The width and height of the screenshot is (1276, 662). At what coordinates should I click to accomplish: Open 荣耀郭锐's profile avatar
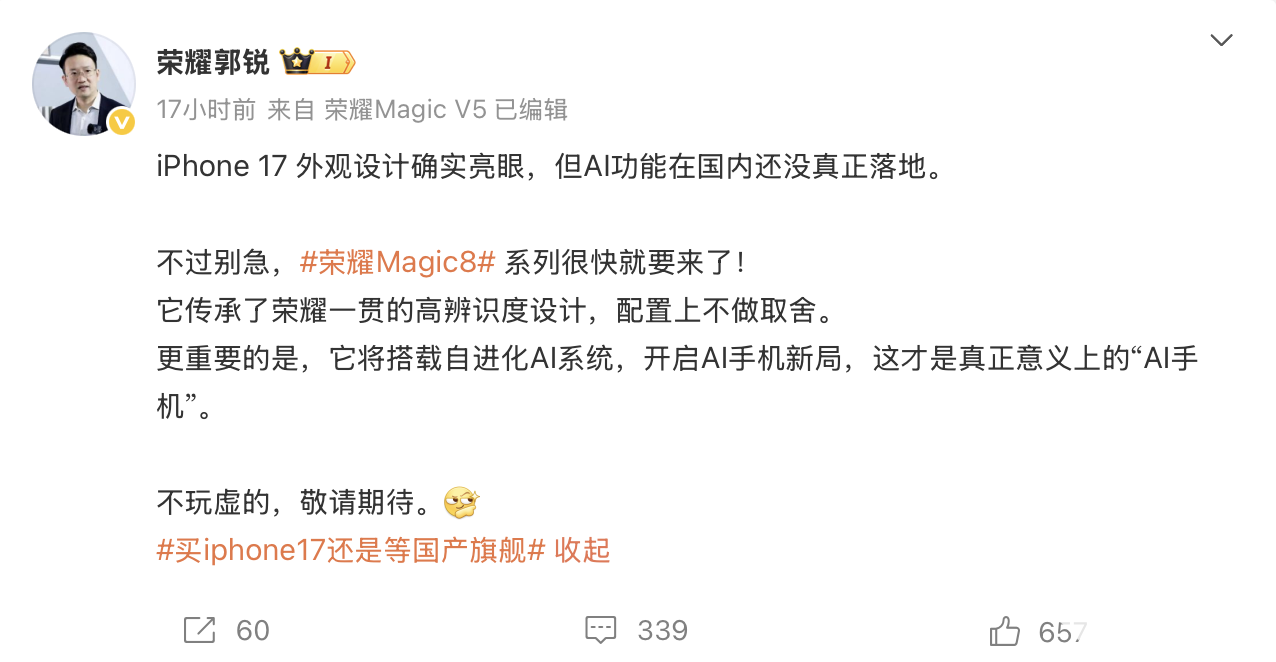(84, 84)
